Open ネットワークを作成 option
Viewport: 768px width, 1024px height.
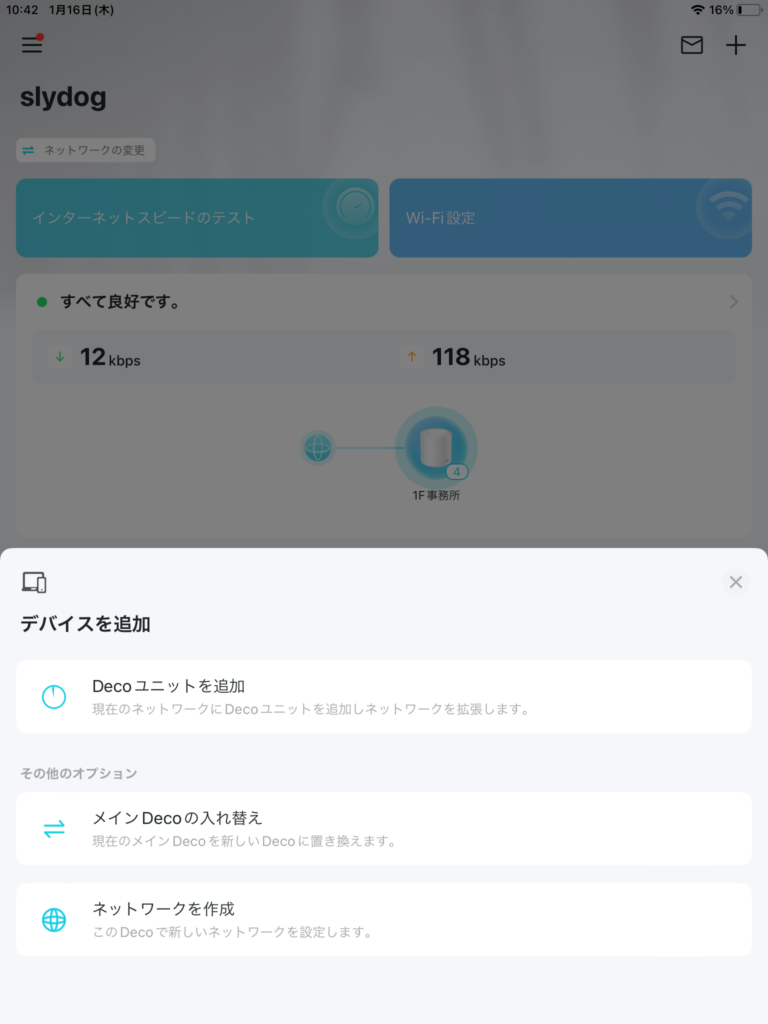(384, 920)
